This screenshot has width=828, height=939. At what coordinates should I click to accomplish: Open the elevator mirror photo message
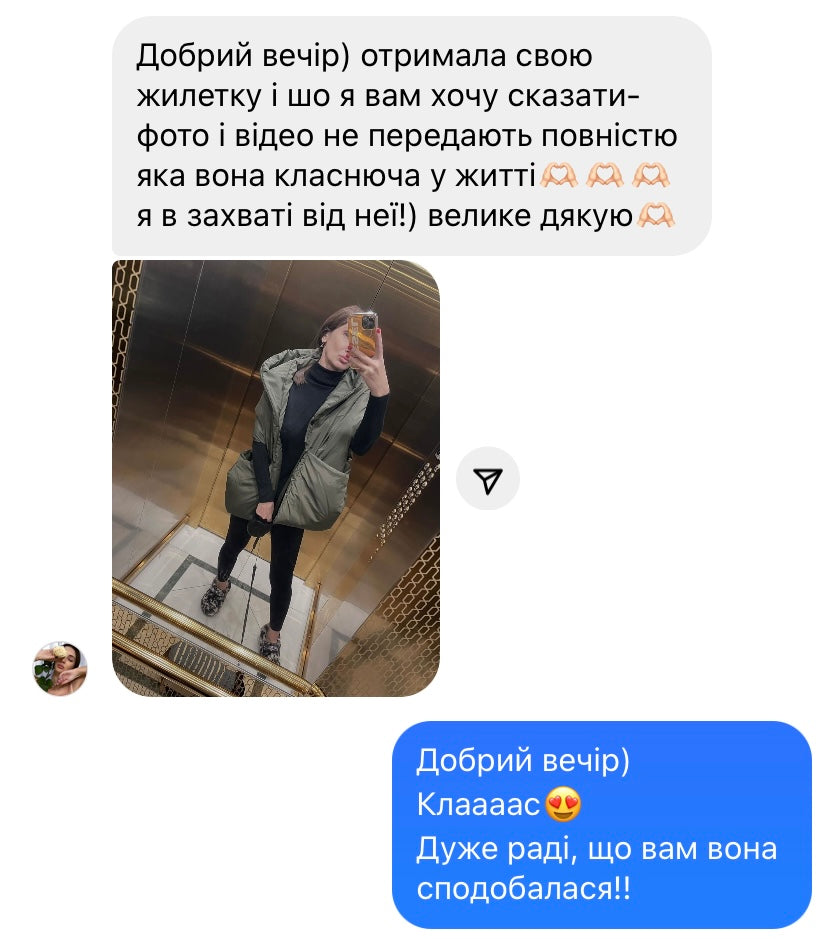pos(275,478)
